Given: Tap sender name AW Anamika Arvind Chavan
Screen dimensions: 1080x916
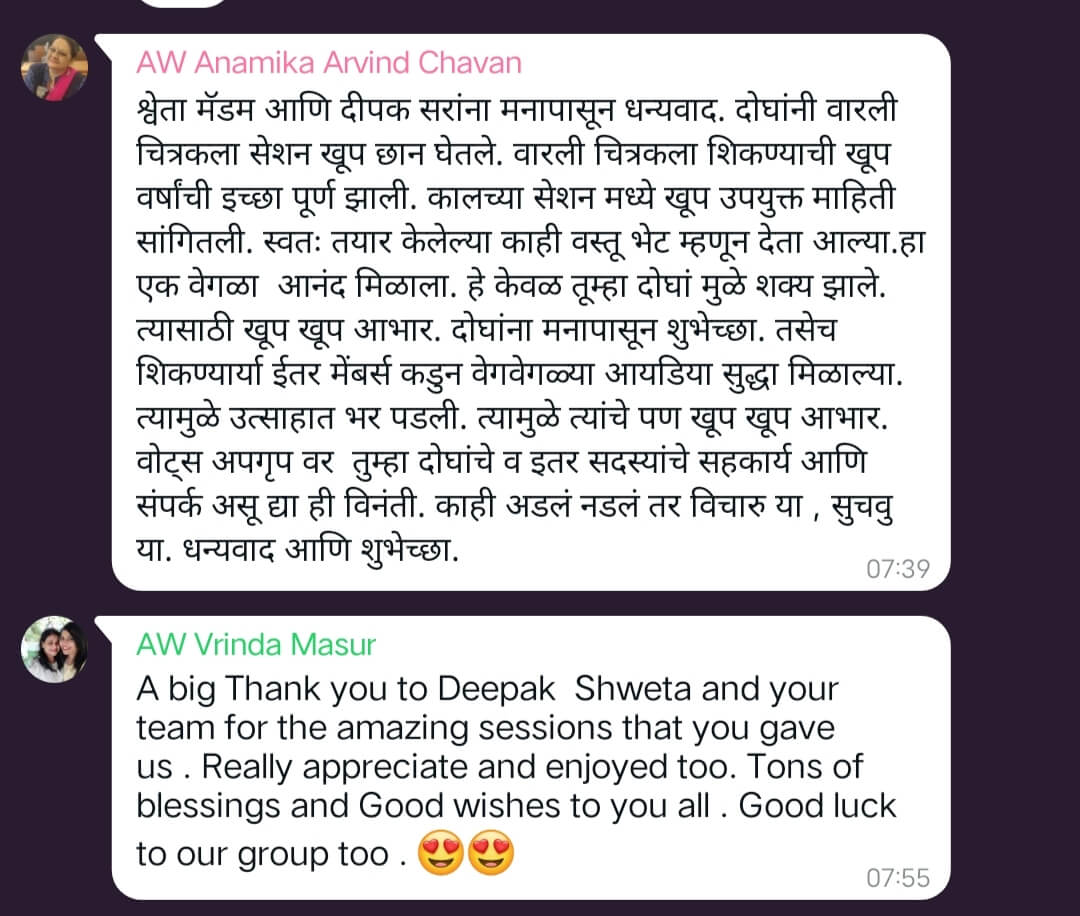Looking at the screenshot, I should tap(329, 63).
